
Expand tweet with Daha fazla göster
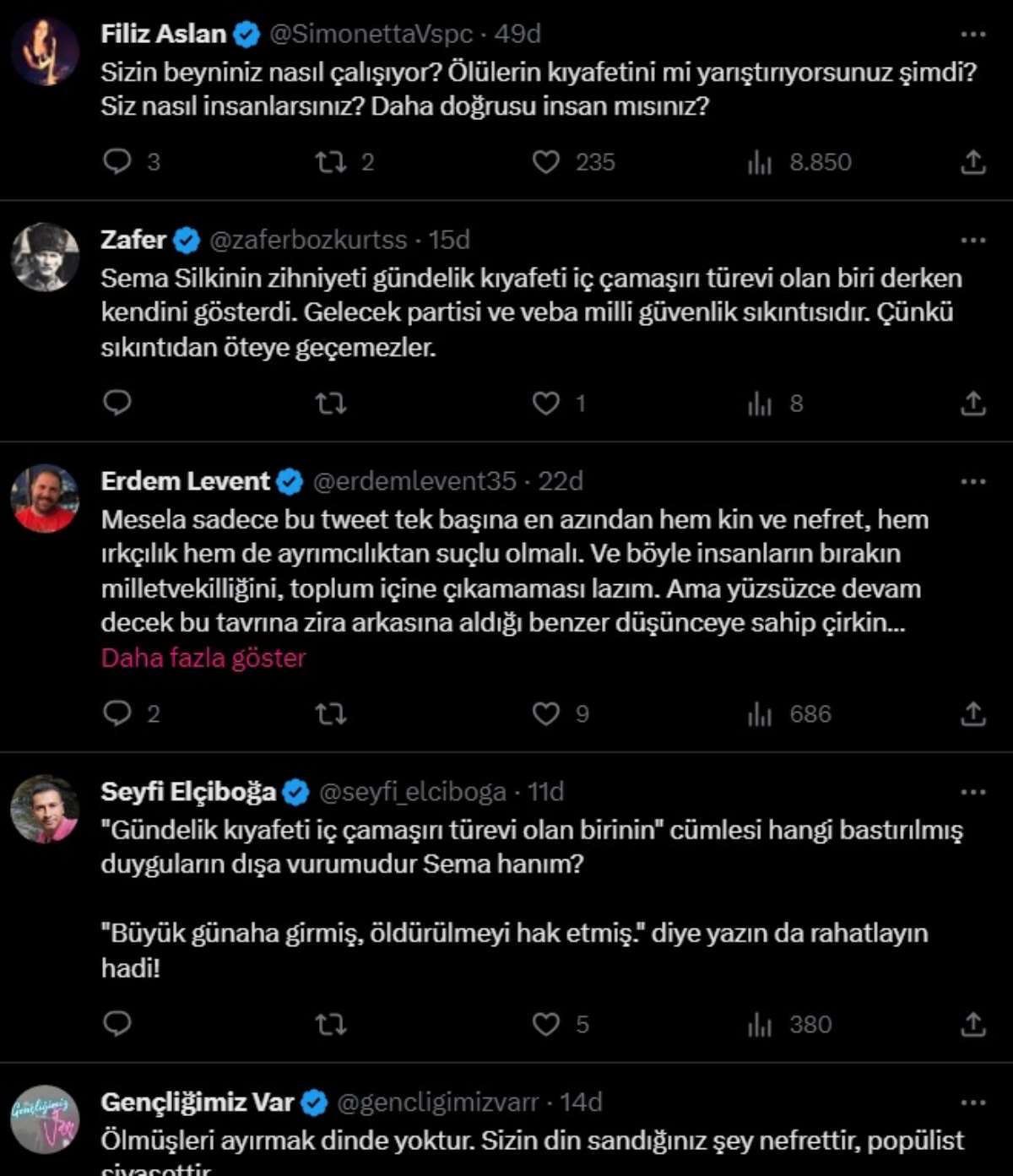click(203, 658)
